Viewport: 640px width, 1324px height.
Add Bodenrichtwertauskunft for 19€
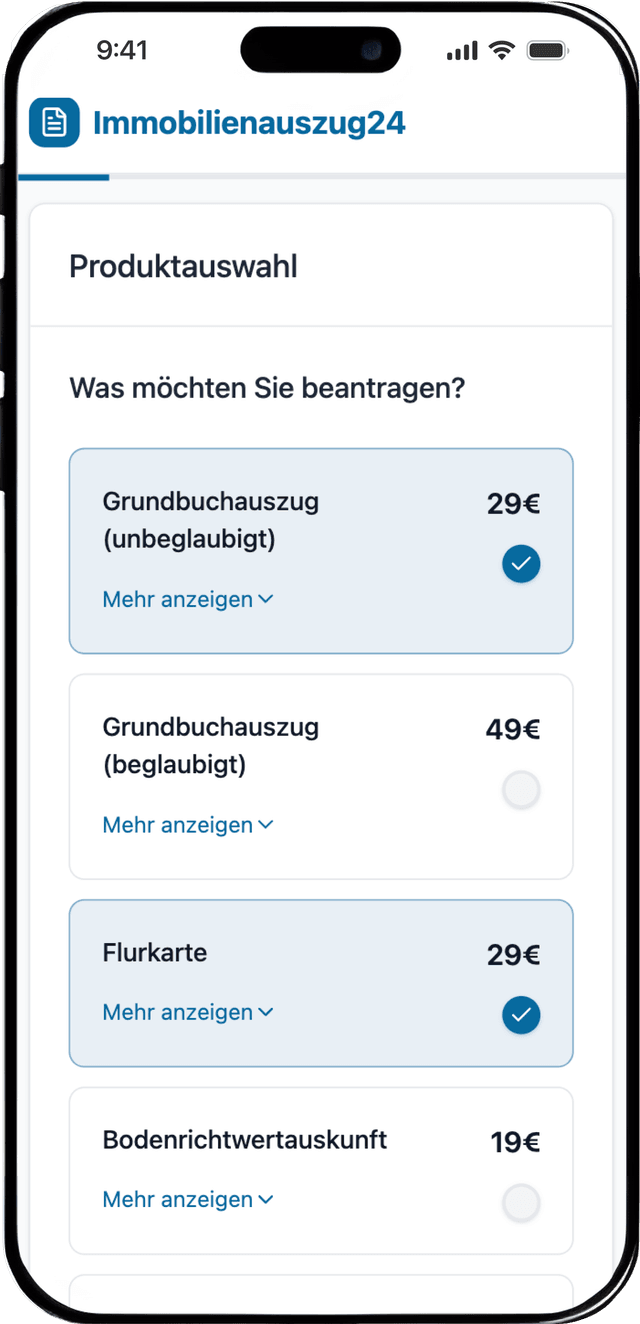(x=521, y=1202)
